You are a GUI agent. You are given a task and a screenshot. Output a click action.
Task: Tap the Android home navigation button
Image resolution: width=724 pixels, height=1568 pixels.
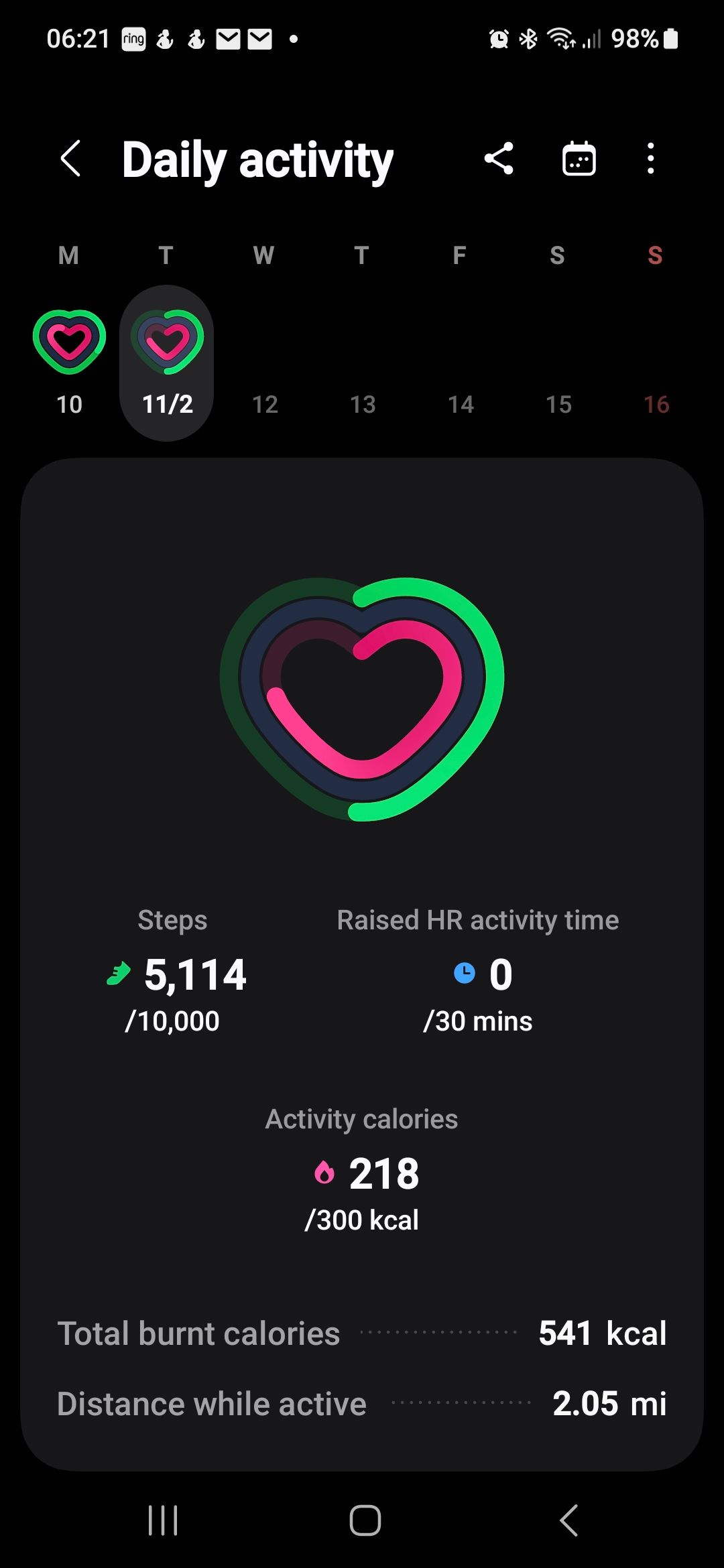click(362, 1521)
